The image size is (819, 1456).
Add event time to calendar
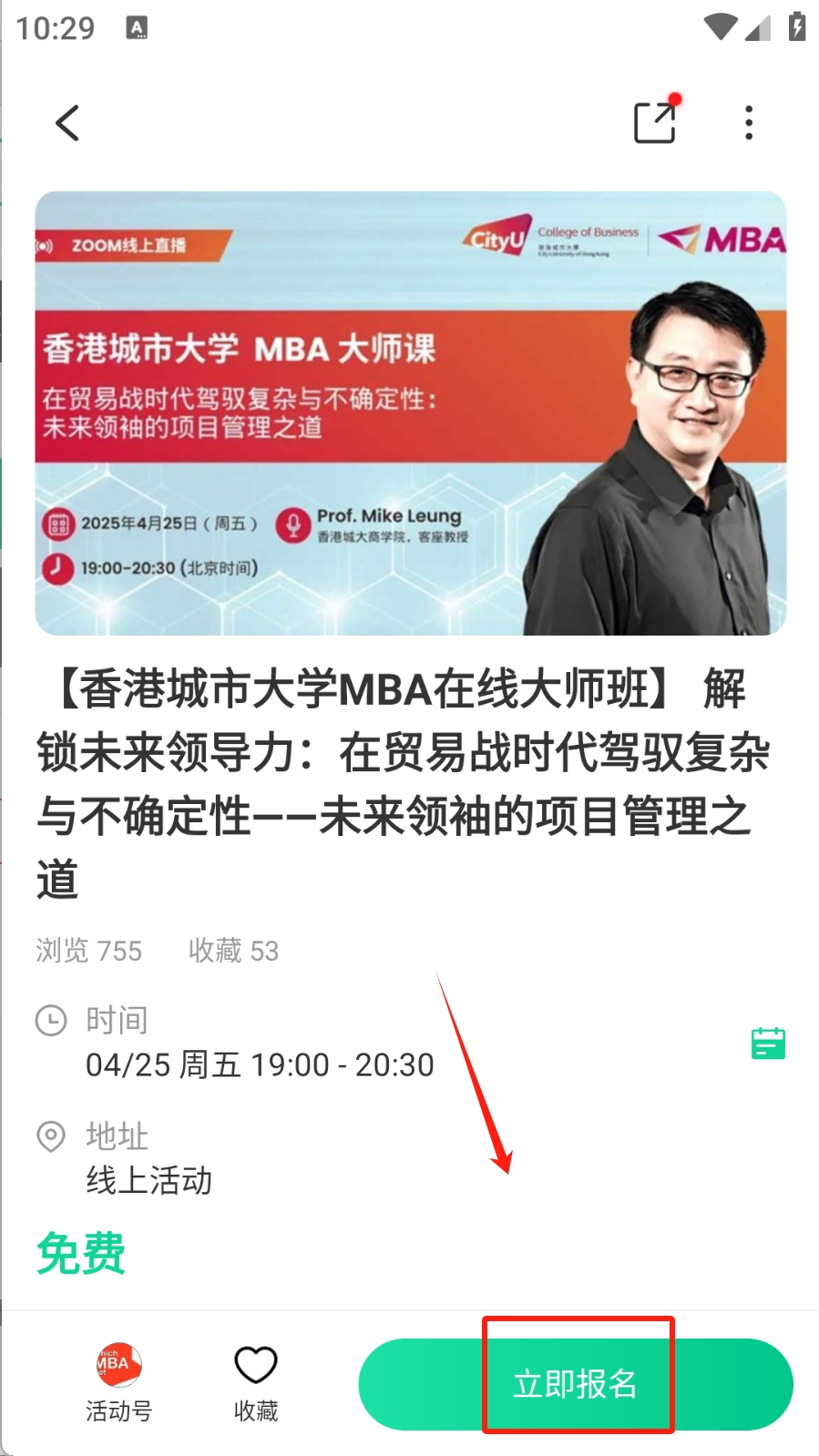[768, 1044]
